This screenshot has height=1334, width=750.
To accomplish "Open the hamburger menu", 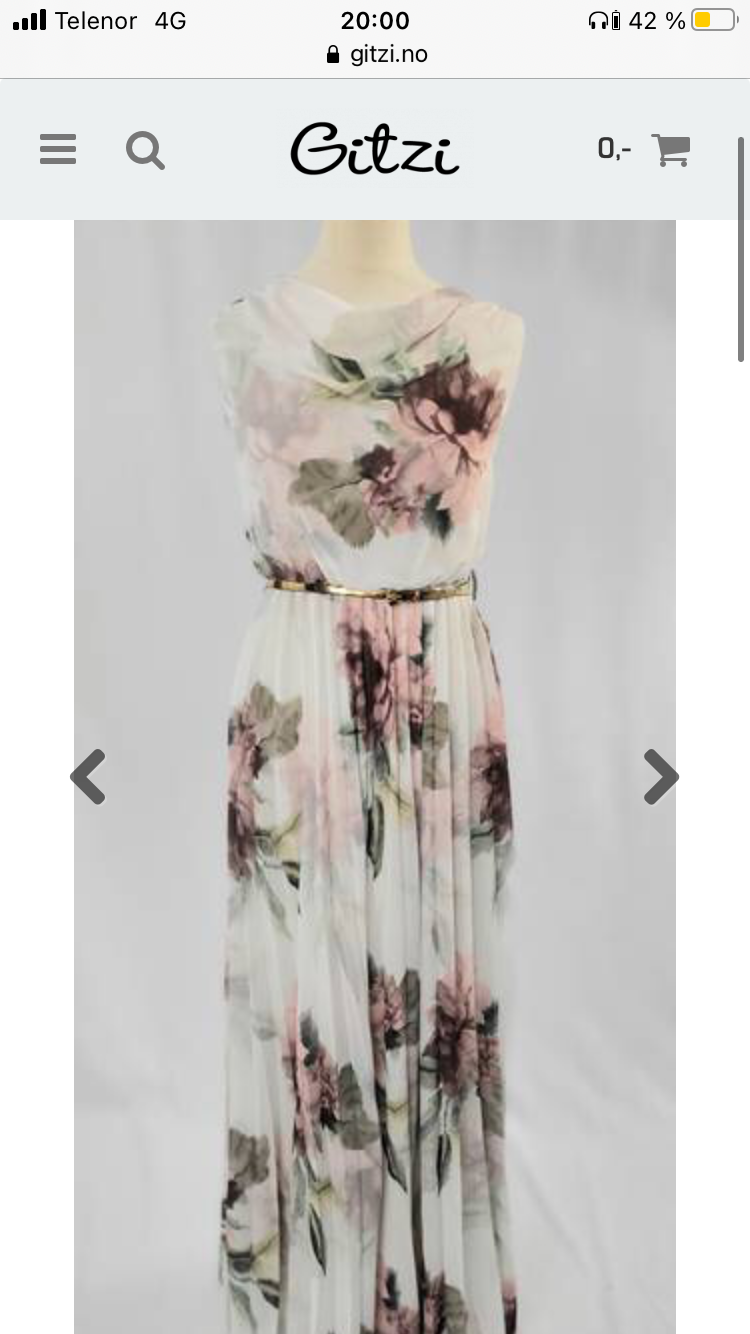I will click(58, 150).
